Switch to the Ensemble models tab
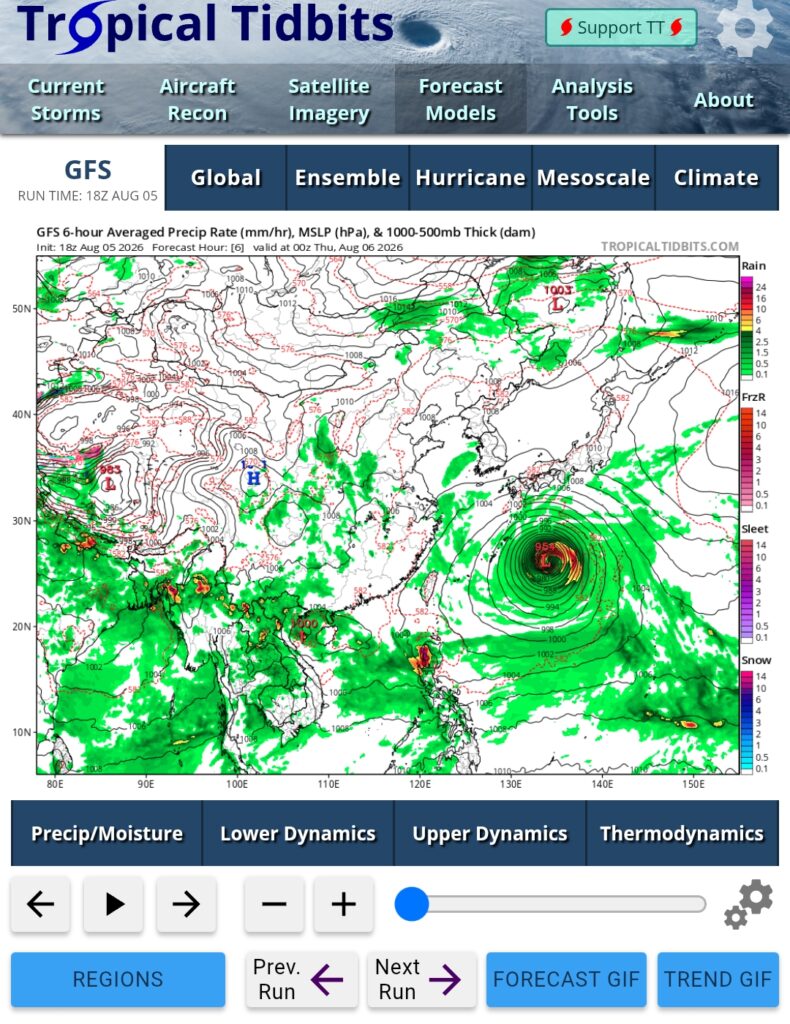The height and width of the screenshot is (1024, 790). click(347, 178)
